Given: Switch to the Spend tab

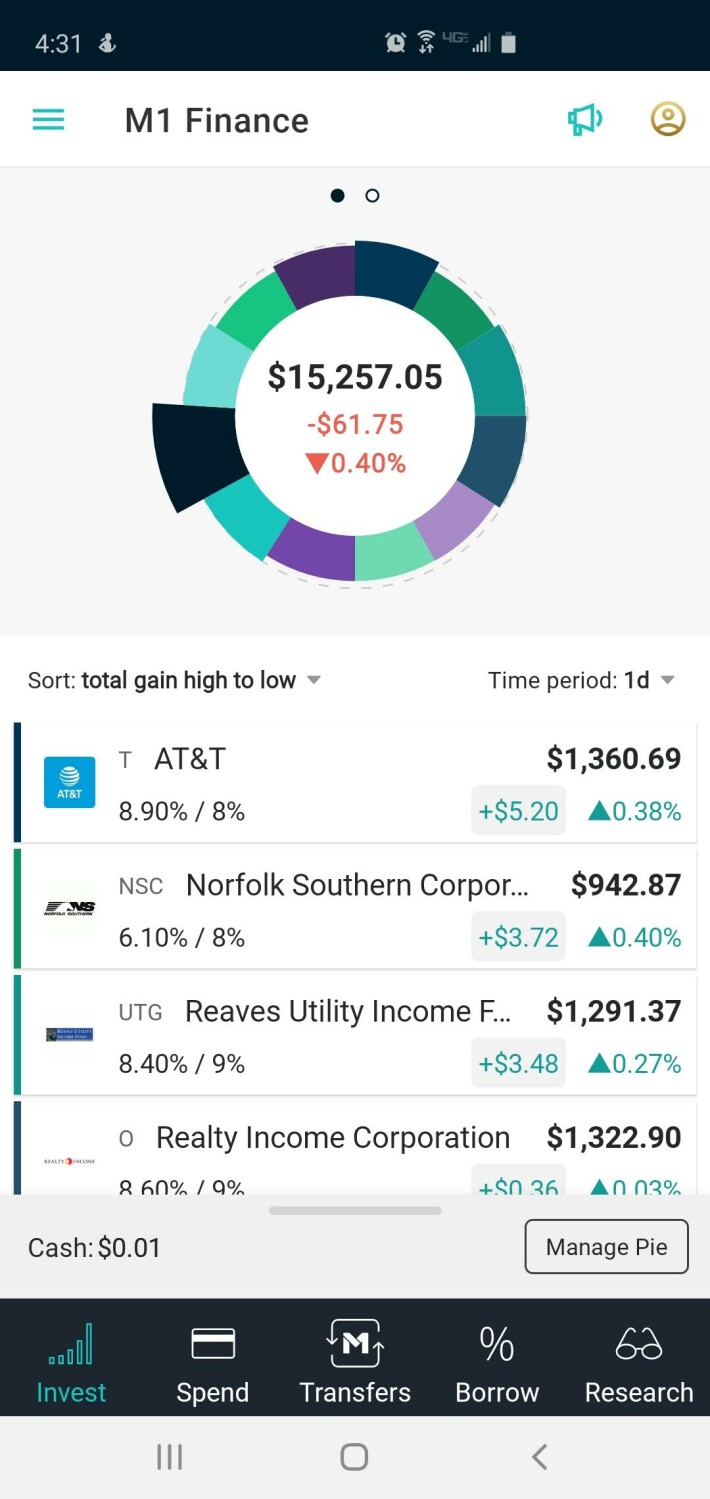Looking at the screenshot, I should [212, 1362].
